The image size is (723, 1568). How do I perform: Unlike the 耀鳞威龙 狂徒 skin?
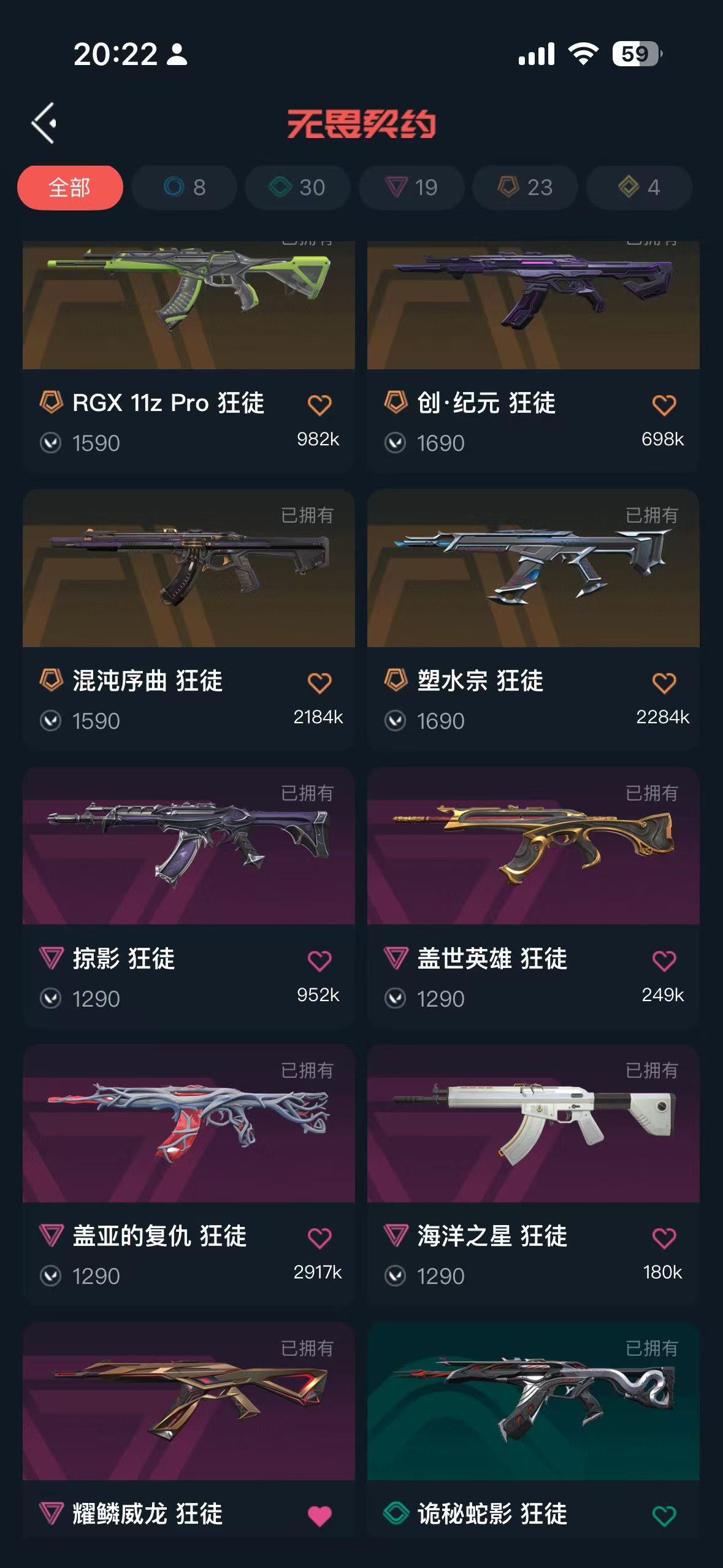(x=319, y=1516)
